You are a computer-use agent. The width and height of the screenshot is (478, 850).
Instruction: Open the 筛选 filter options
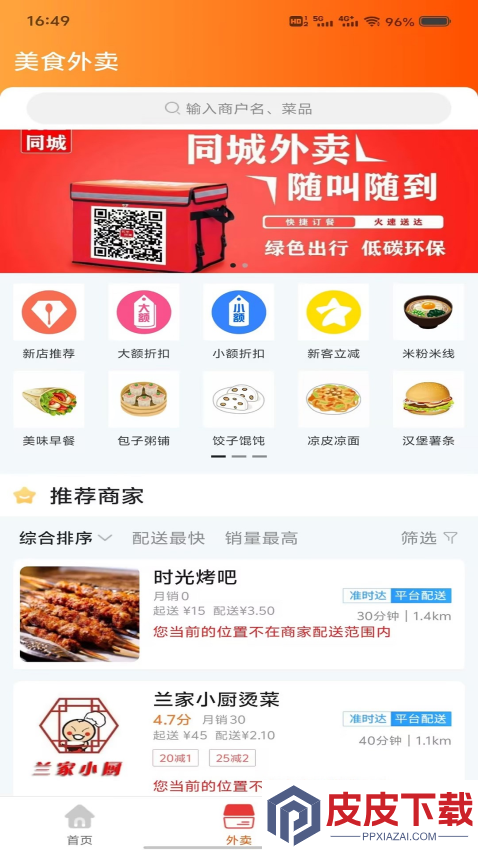coord(429,538)
